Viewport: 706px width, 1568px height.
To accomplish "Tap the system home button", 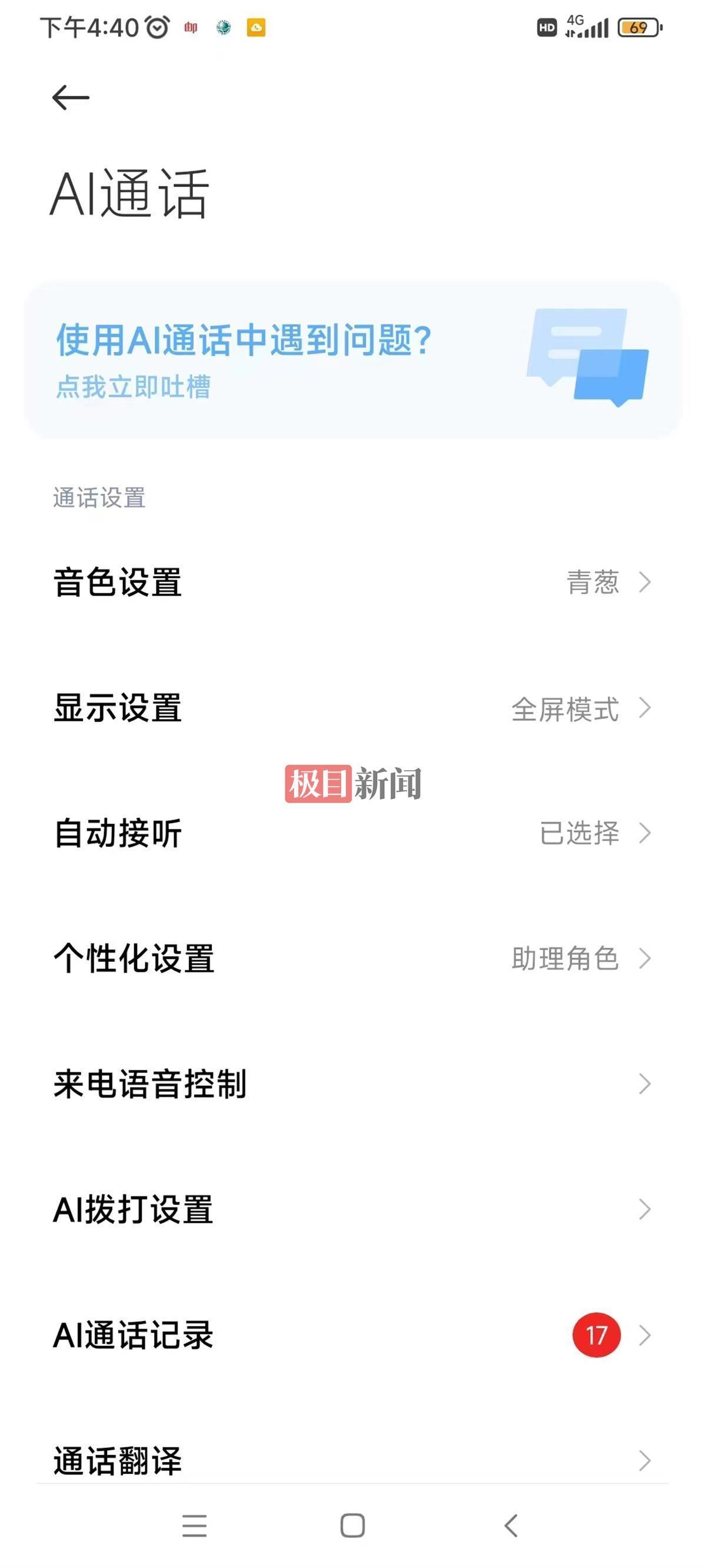I will point(352,1526).
